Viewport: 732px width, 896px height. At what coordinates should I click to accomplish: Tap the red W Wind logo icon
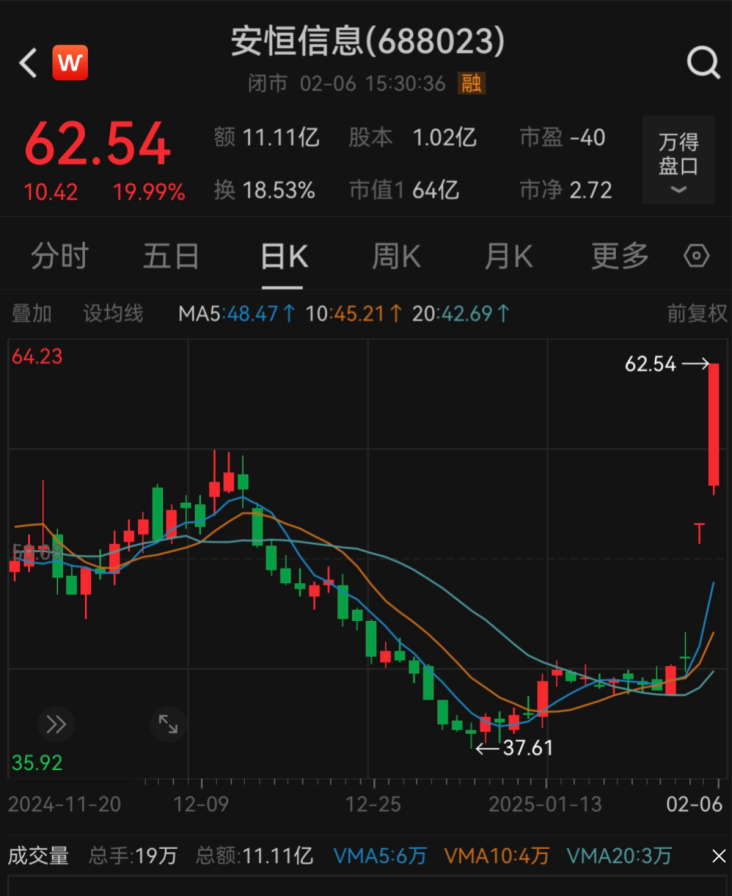tap(70, 63)
